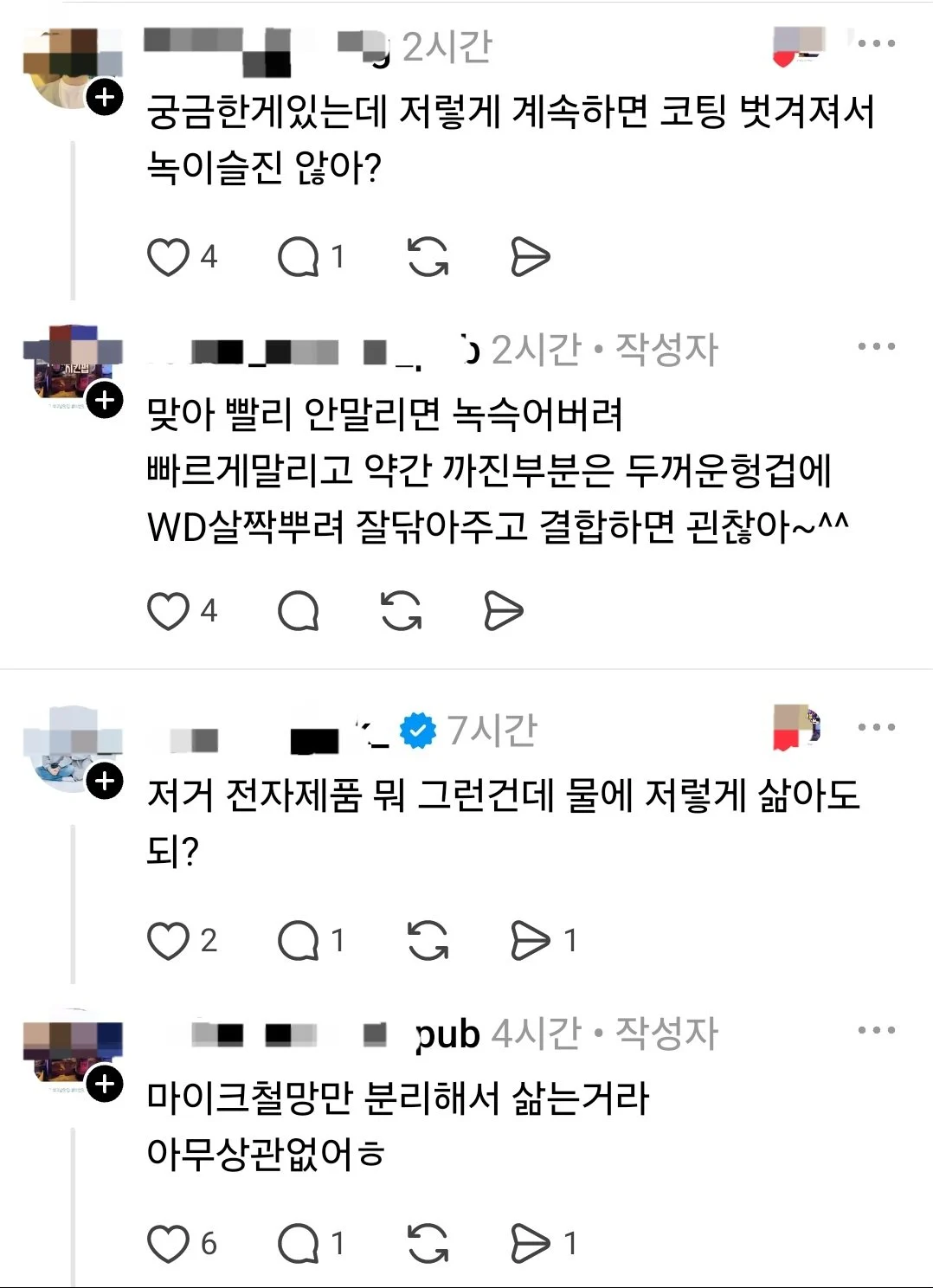This screenshot has height=1288, width=933.
Task: Like the author's reply about the mic grille
Action: 168,1244
